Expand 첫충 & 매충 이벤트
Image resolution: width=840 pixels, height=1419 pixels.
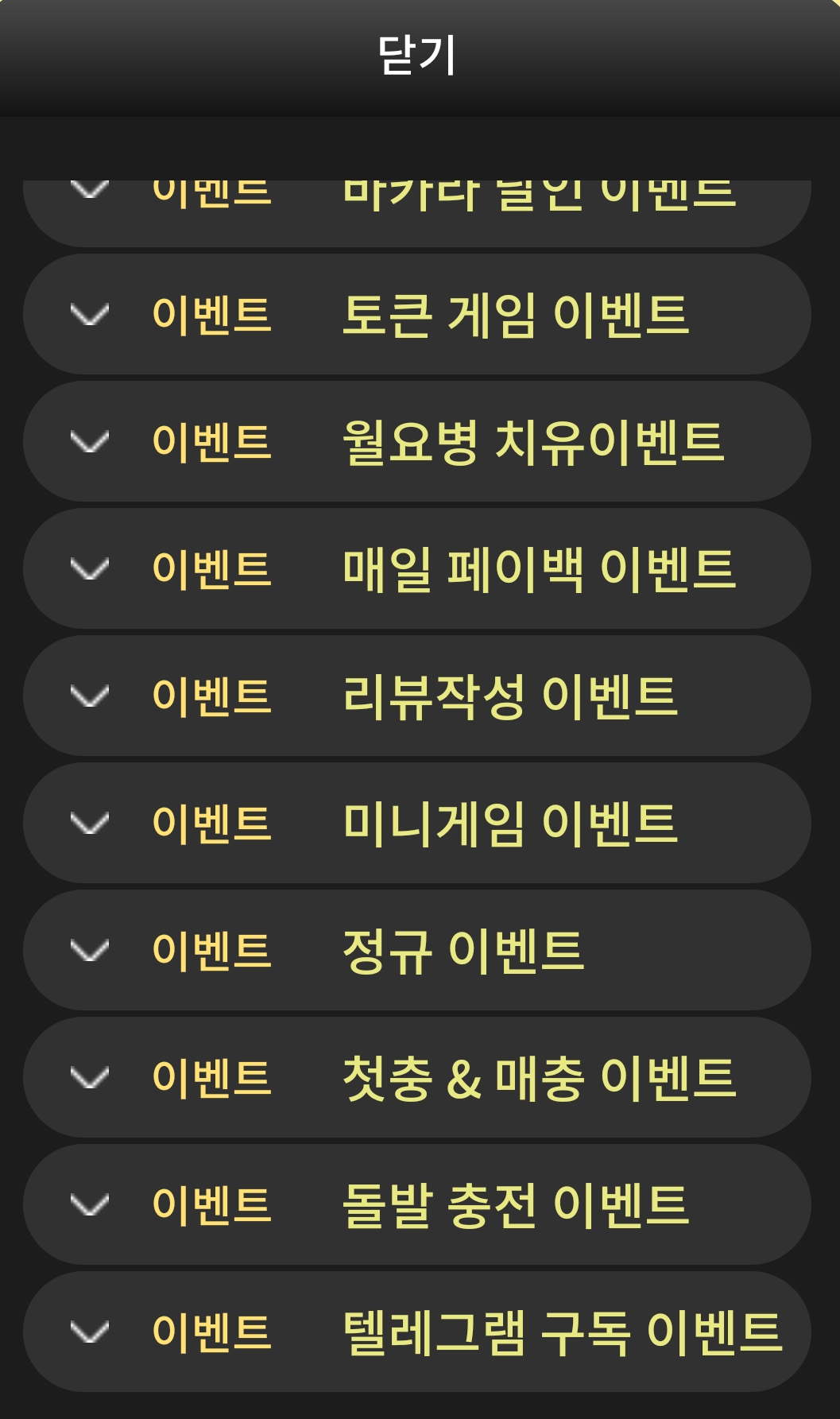417,1077
